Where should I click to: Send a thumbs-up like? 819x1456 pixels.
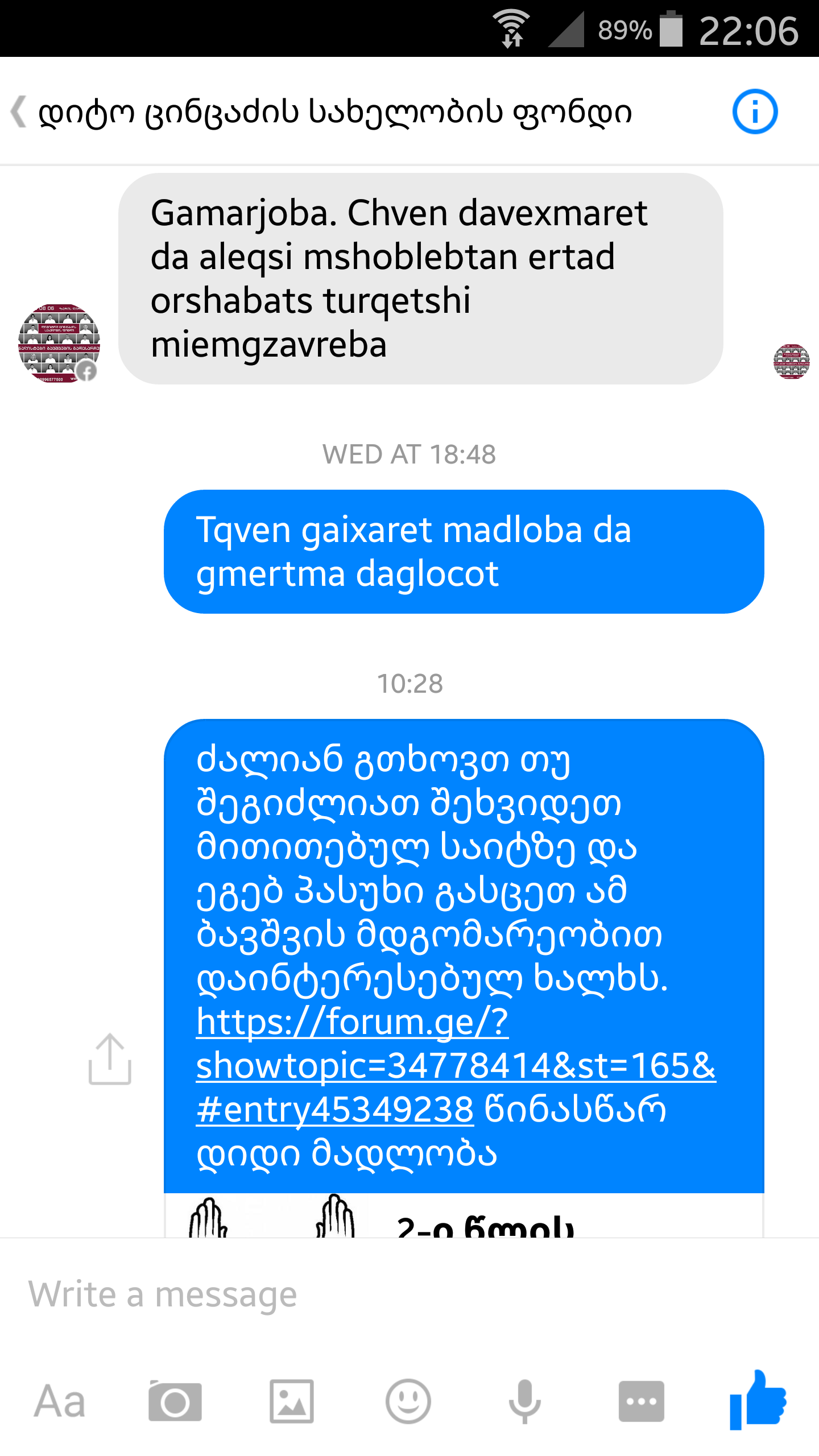pos(758,1400)
